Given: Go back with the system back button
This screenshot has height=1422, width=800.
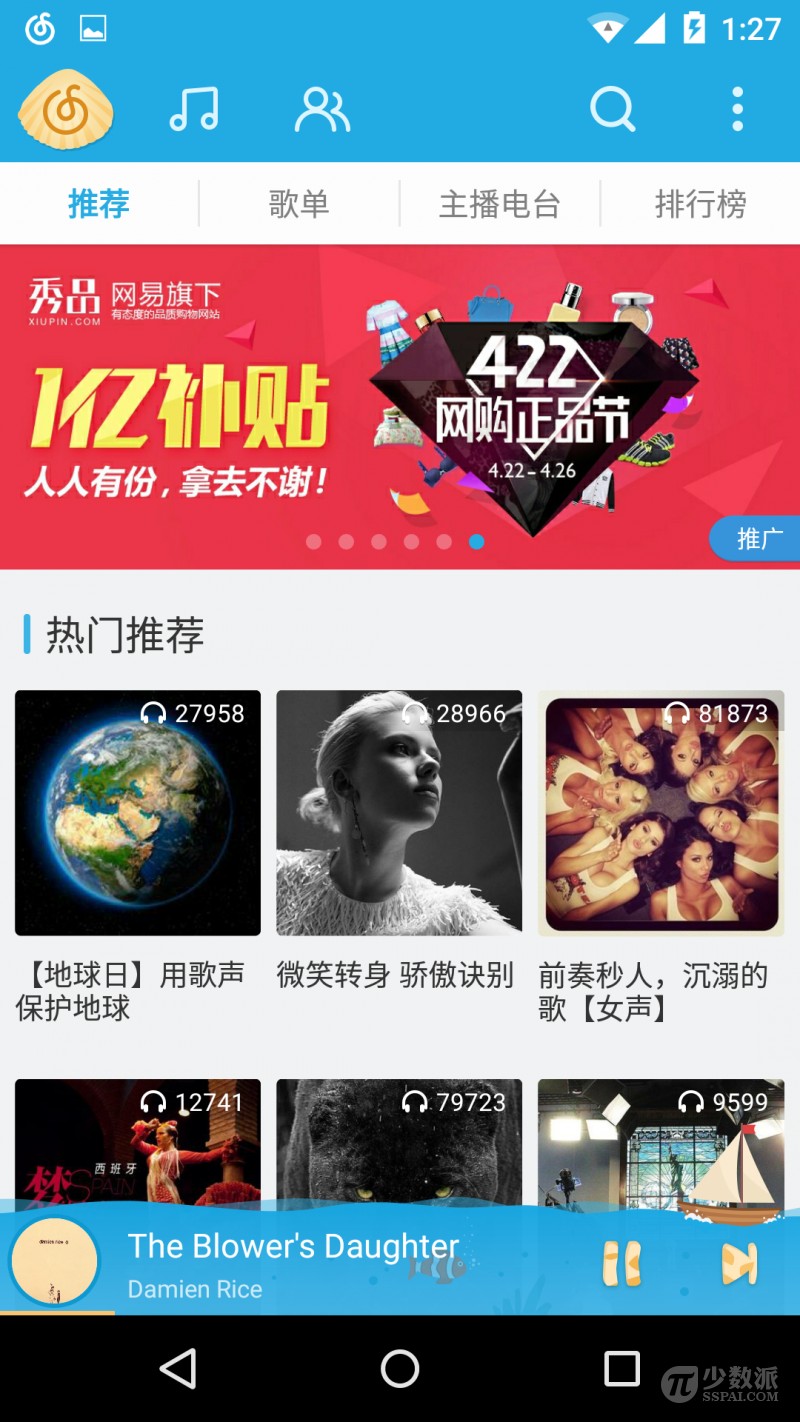Looking at the screenshot, I should pos(178,1369).
